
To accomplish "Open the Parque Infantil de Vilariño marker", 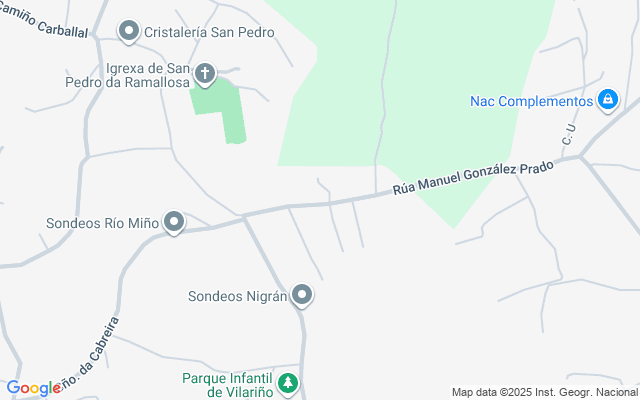I will pos(288,383).
